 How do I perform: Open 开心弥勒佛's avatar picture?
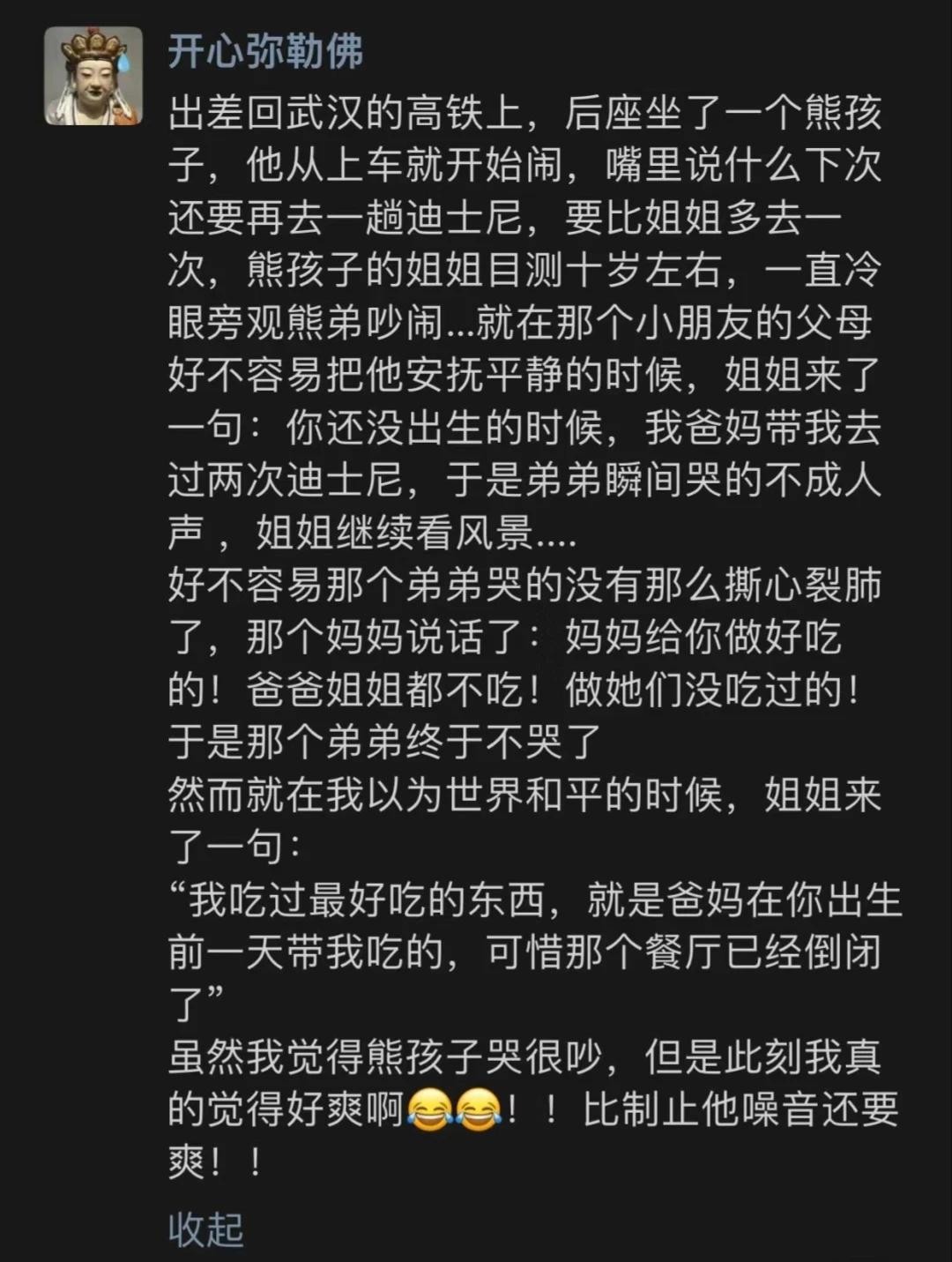93,76
